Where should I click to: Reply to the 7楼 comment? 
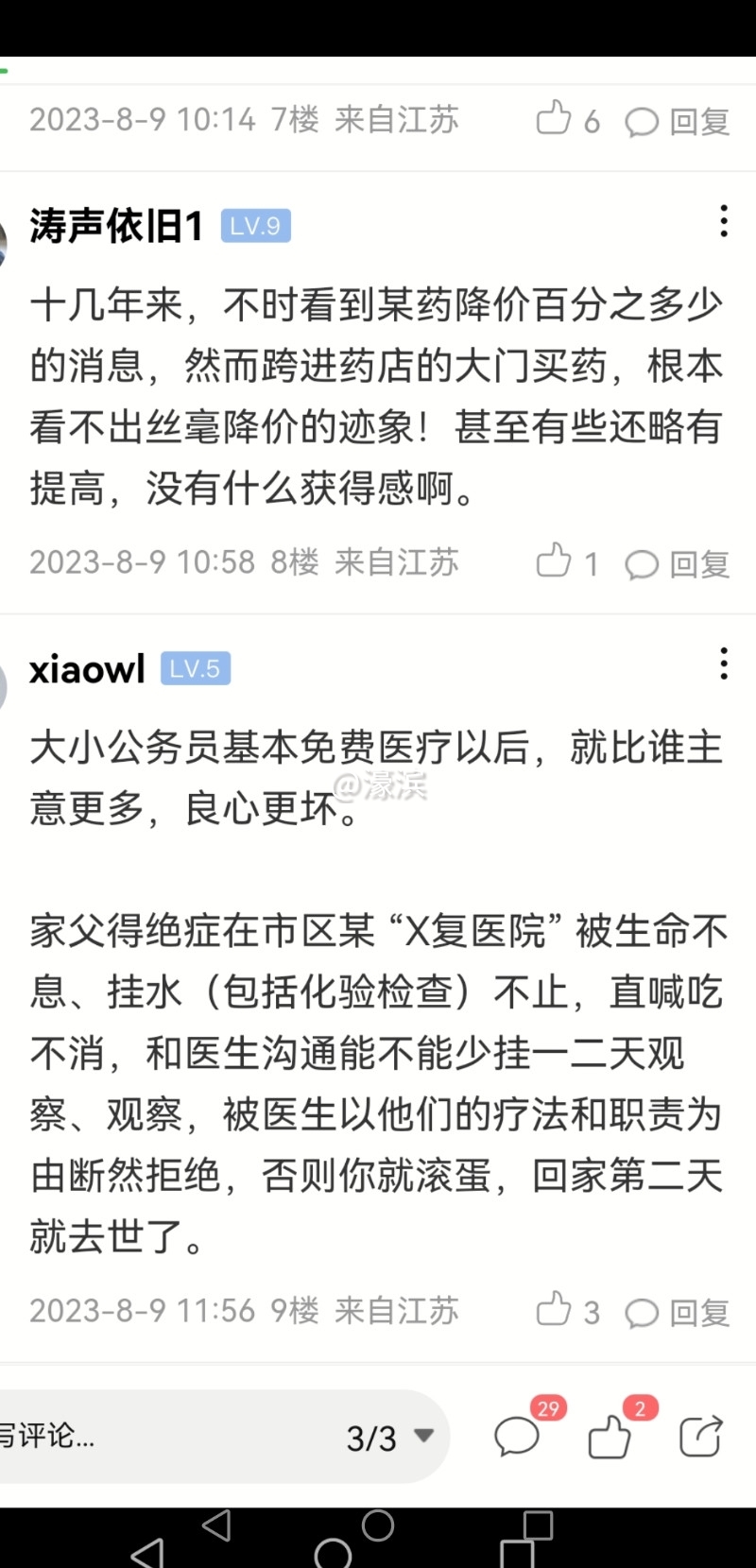point(678,121)
